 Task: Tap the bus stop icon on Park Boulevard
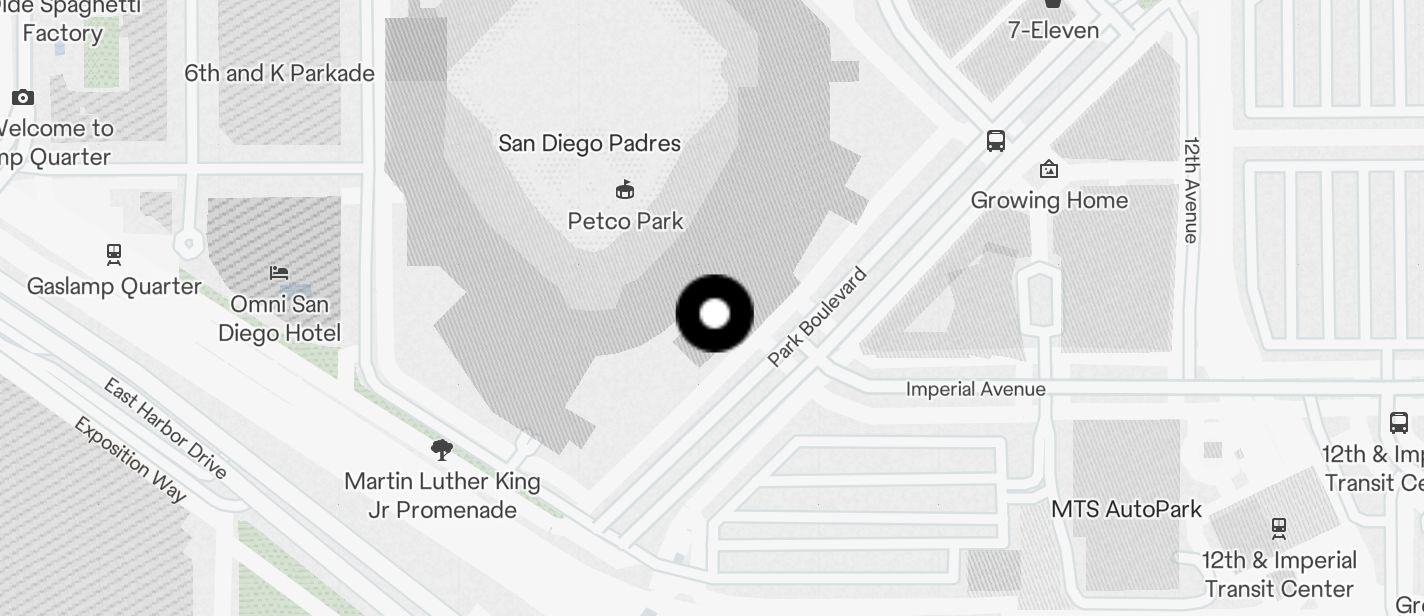[995, 141]
